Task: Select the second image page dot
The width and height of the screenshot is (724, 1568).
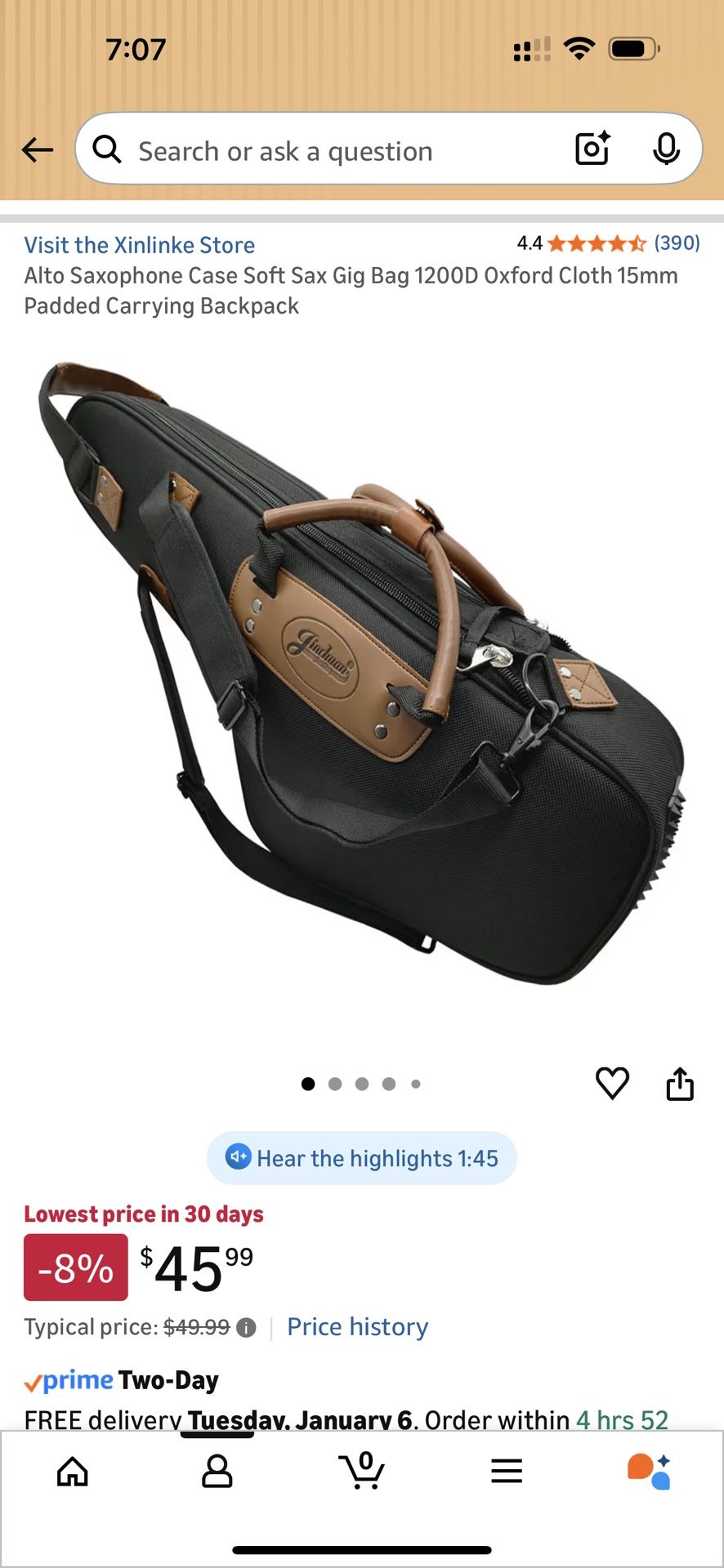Action: 335,1084
